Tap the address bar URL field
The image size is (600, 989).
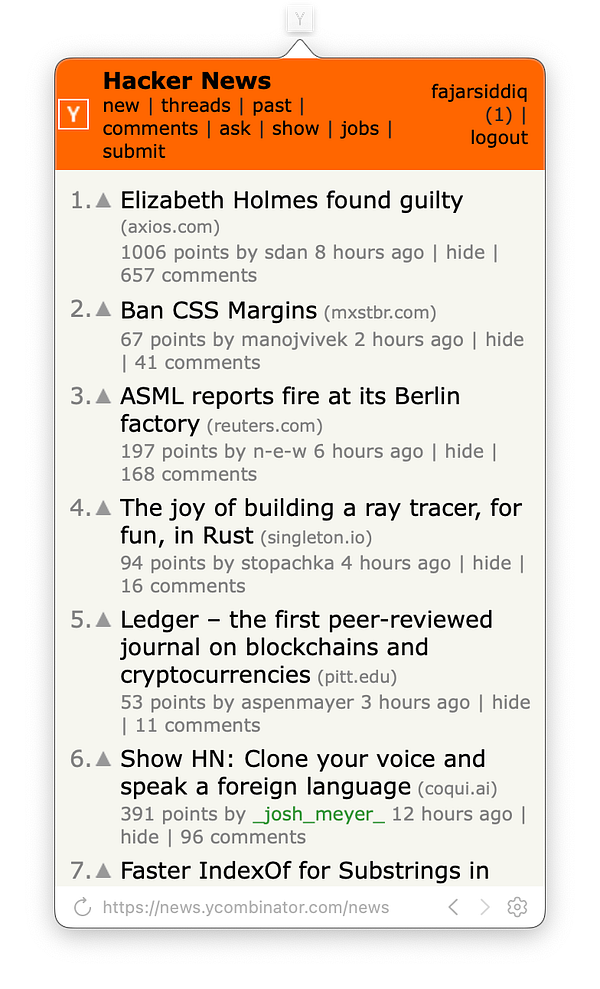click(x=245, y=908)
